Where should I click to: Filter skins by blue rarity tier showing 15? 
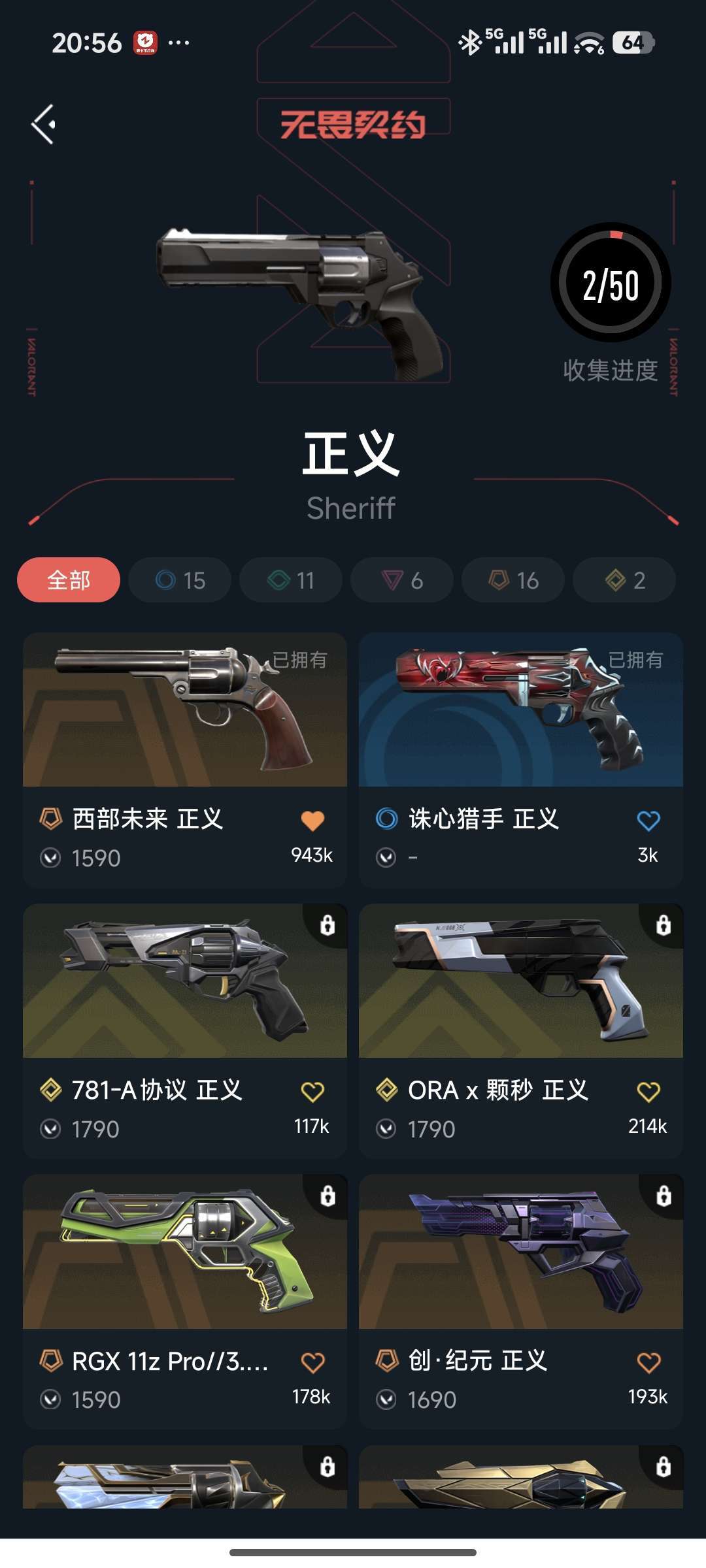(x=179, y=579)
